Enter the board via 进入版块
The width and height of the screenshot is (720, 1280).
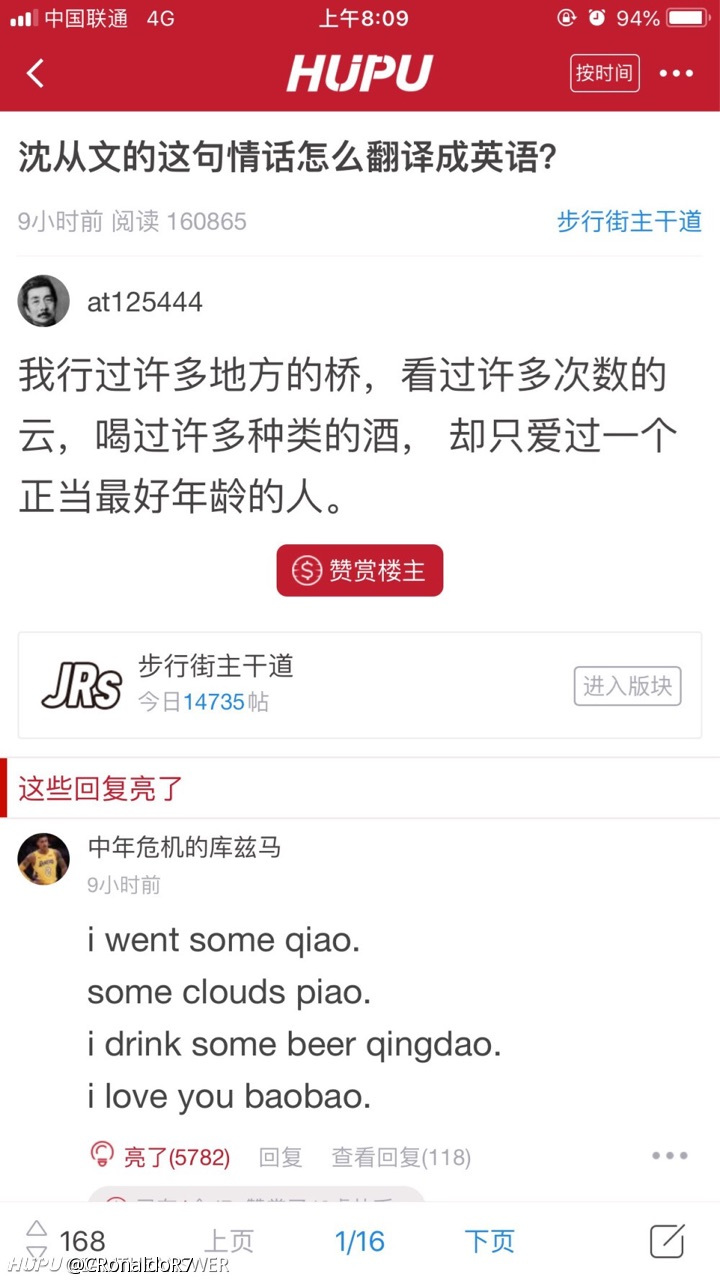click(628, 686)
